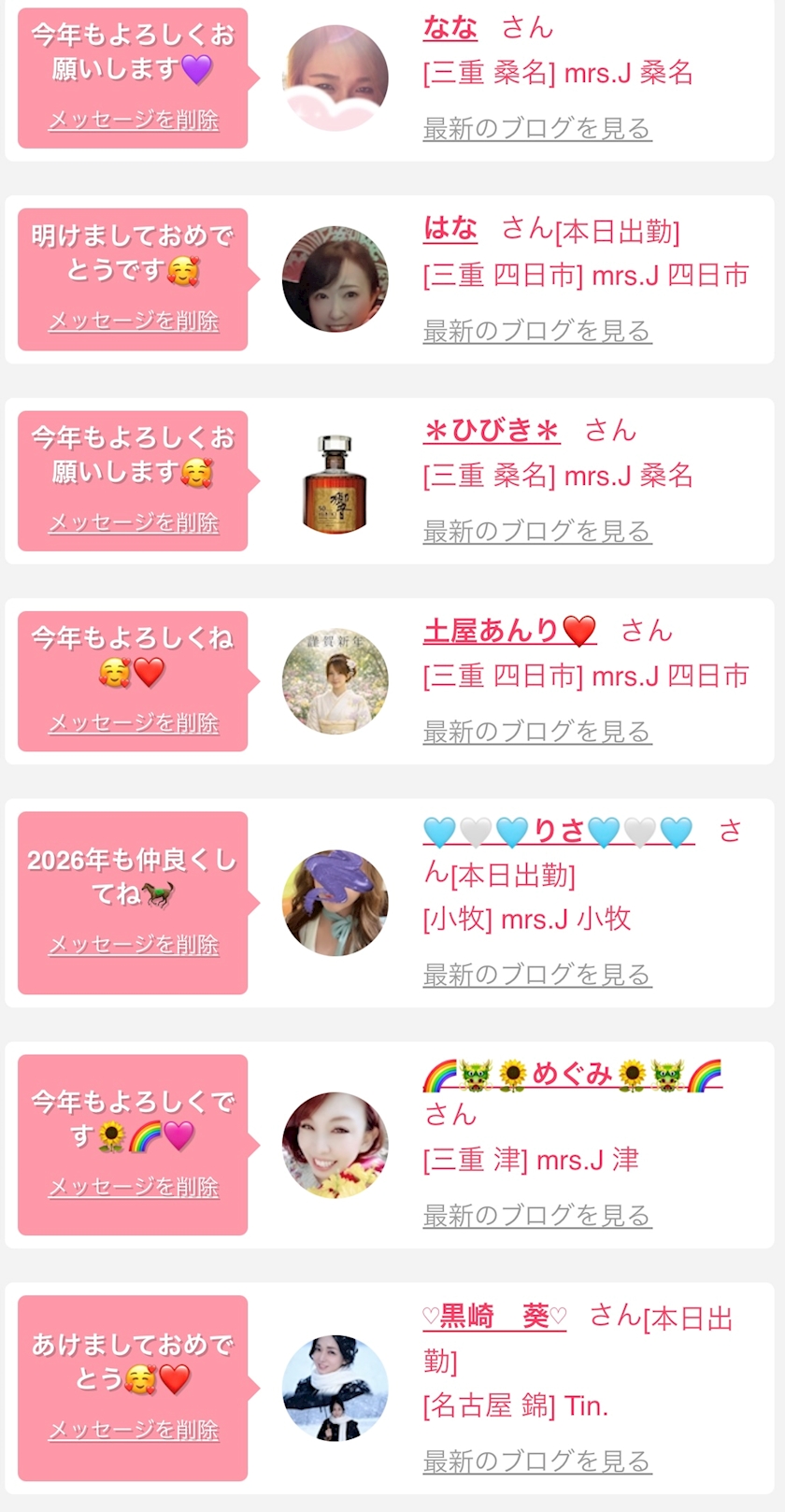The height and width of the screenshot is (1512, 785).
Task: View なな's latest blog
Action: coord(536,128)
